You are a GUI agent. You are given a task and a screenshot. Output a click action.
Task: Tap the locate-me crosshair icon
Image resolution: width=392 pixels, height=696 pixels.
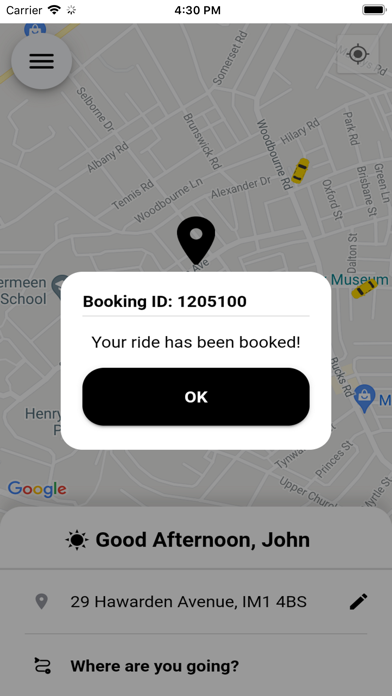(x=358, y=55)
